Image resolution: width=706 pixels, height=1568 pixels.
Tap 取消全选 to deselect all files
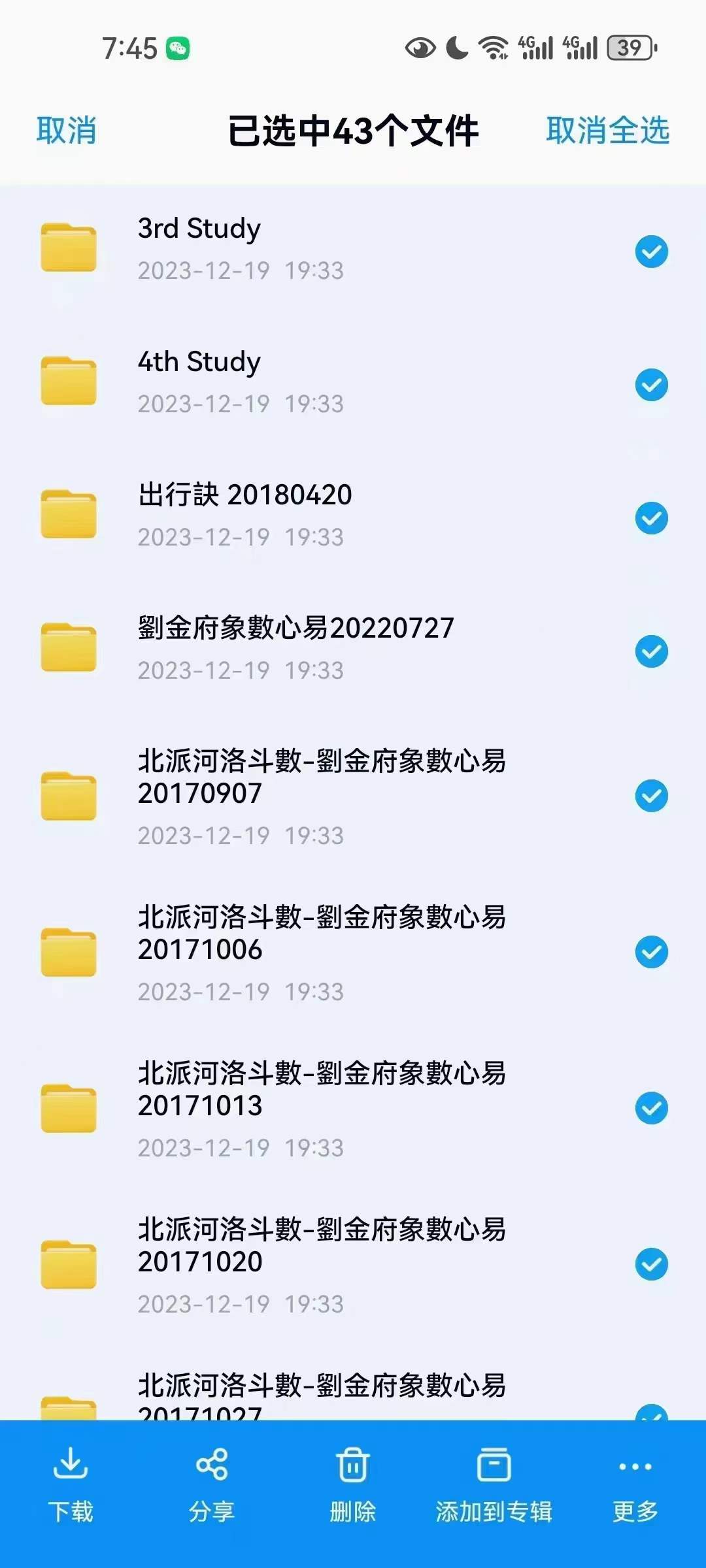(607, 130)
